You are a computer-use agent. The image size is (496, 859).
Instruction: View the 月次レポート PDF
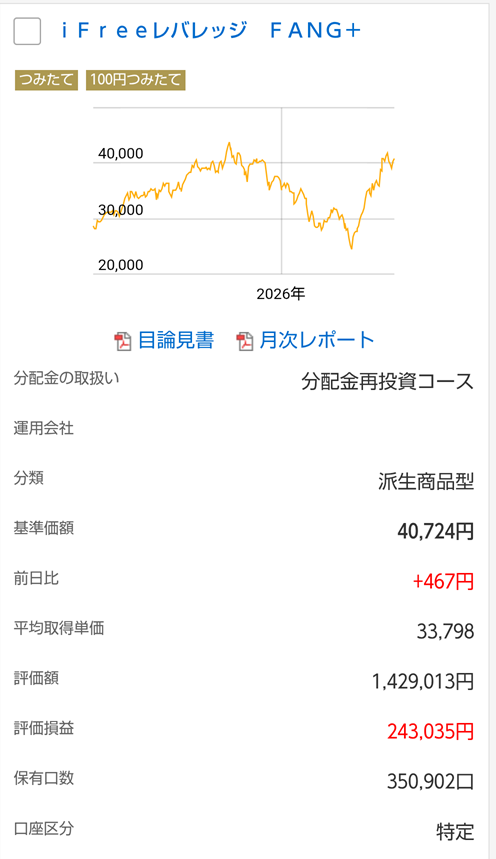pyautogui.click(x=305, y=340)
